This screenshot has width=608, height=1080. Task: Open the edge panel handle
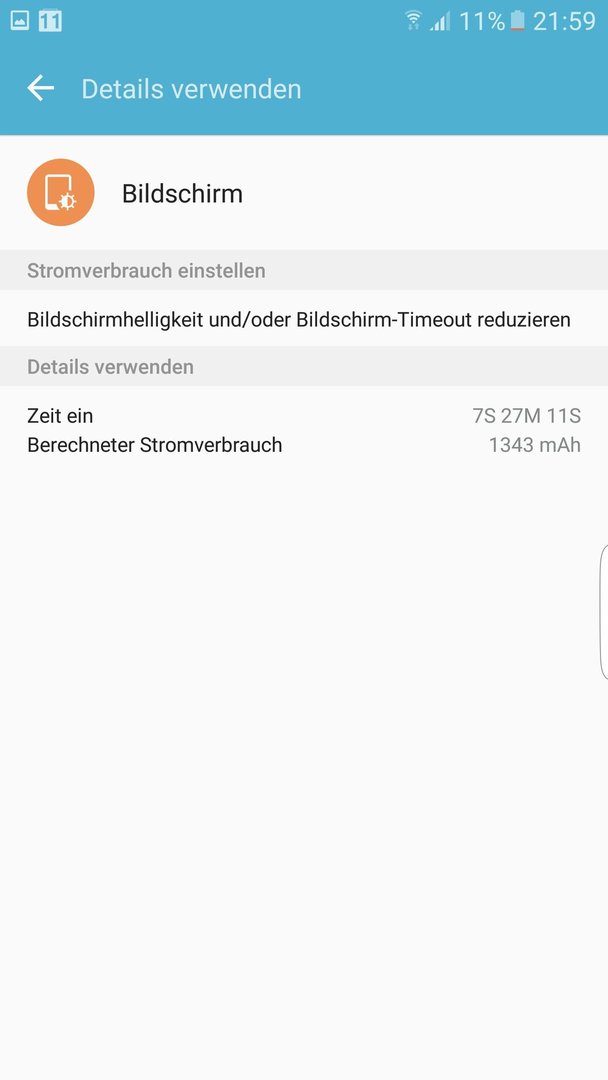click(604, 612)
